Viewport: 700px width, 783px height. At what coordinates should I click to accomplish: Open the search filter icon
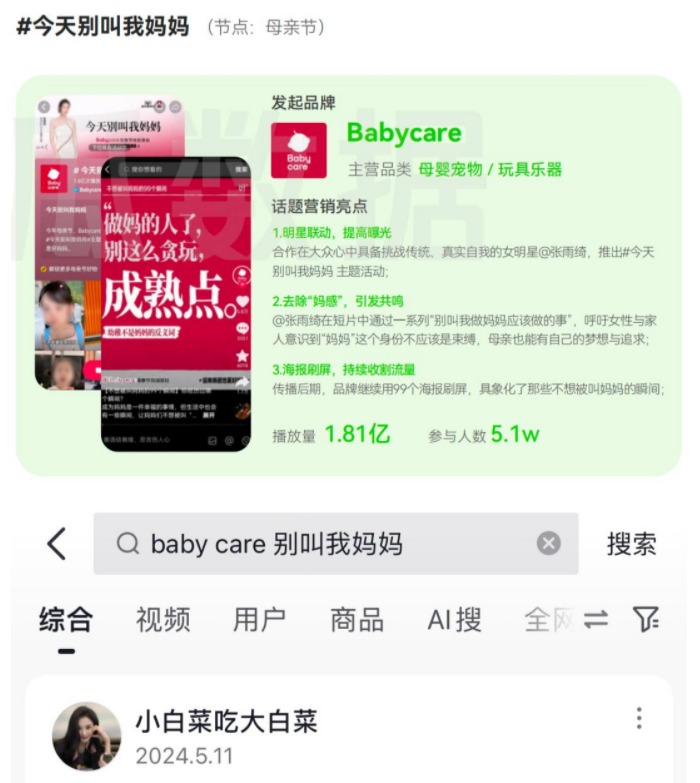coord(647,620)
